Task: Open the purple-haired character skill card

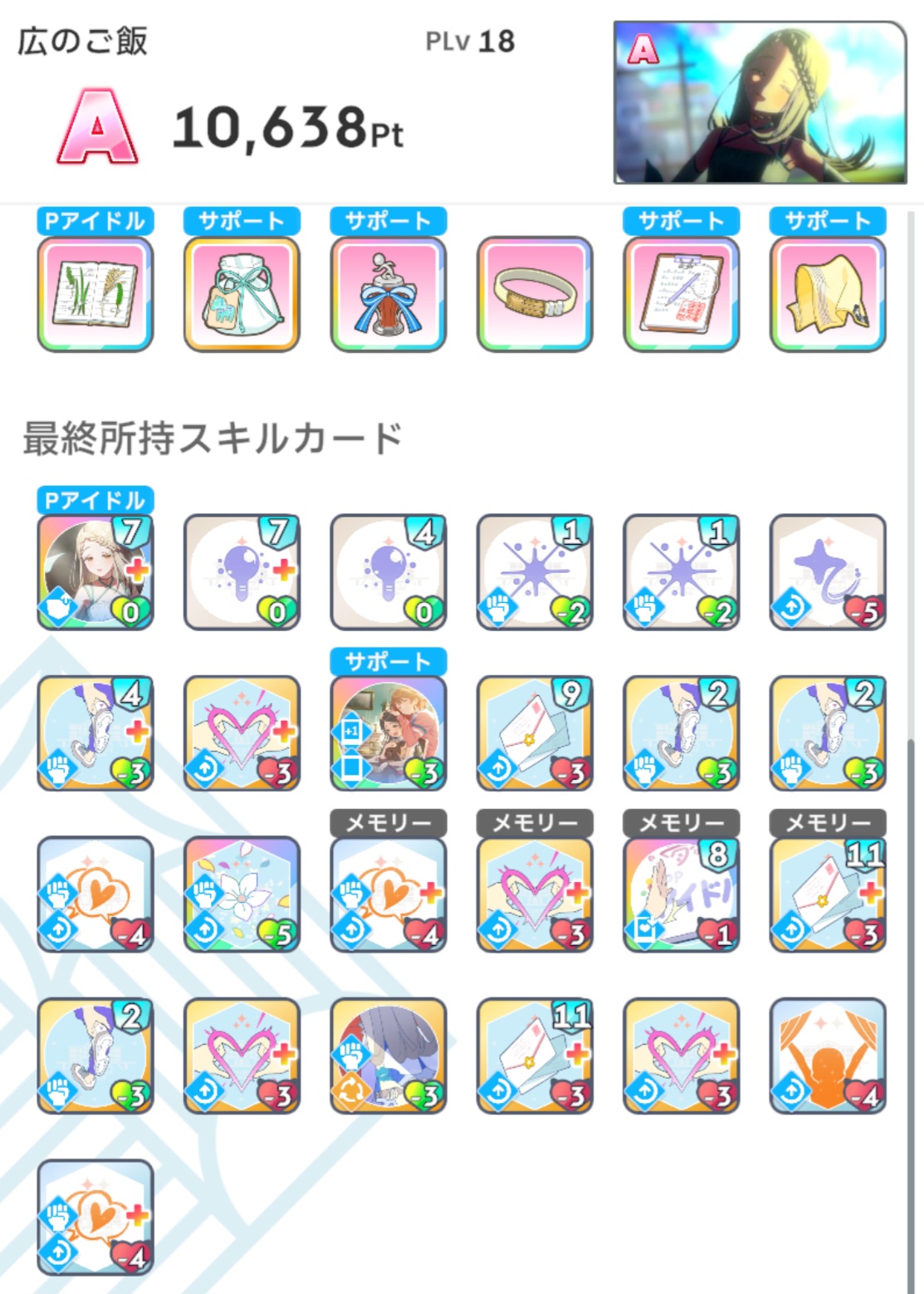Action: 388,1055
